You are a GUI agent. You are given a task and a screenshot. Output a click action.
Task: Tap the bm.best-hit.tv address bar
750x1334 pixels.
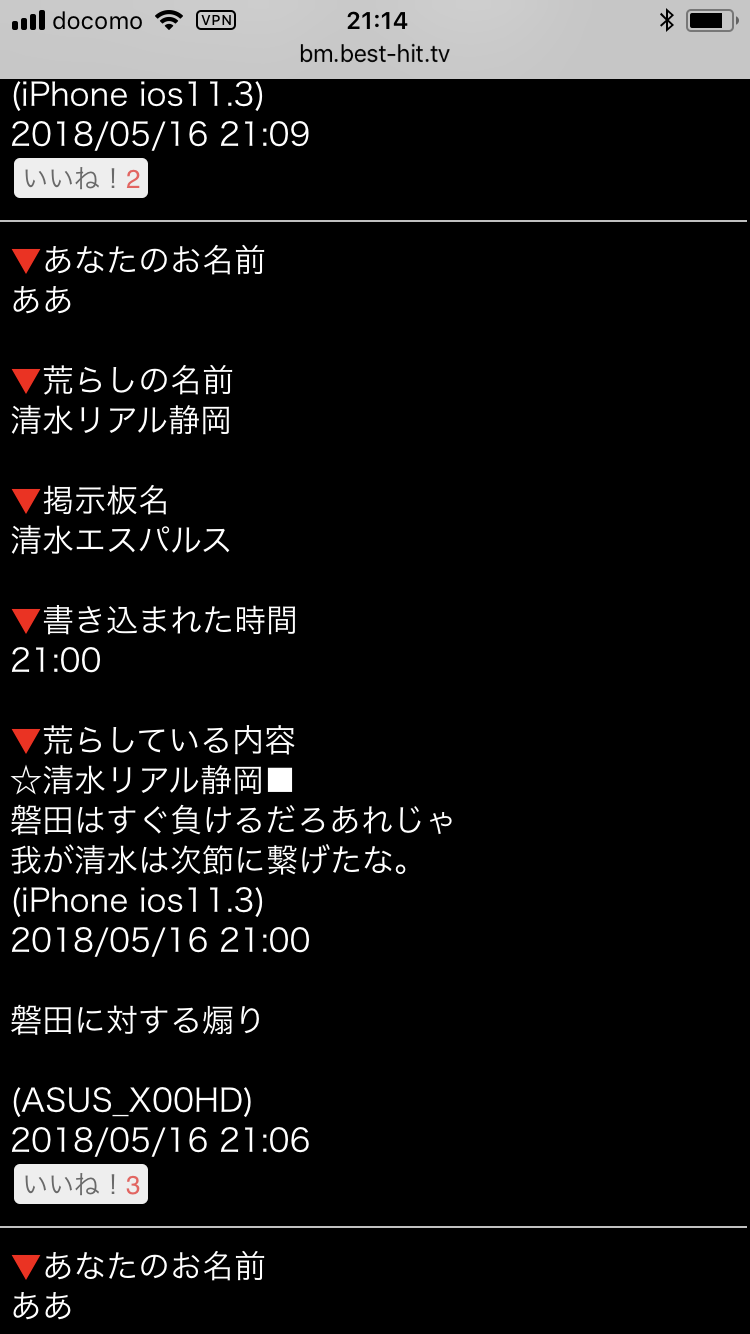pyautogui.click(x=375, y=54)
